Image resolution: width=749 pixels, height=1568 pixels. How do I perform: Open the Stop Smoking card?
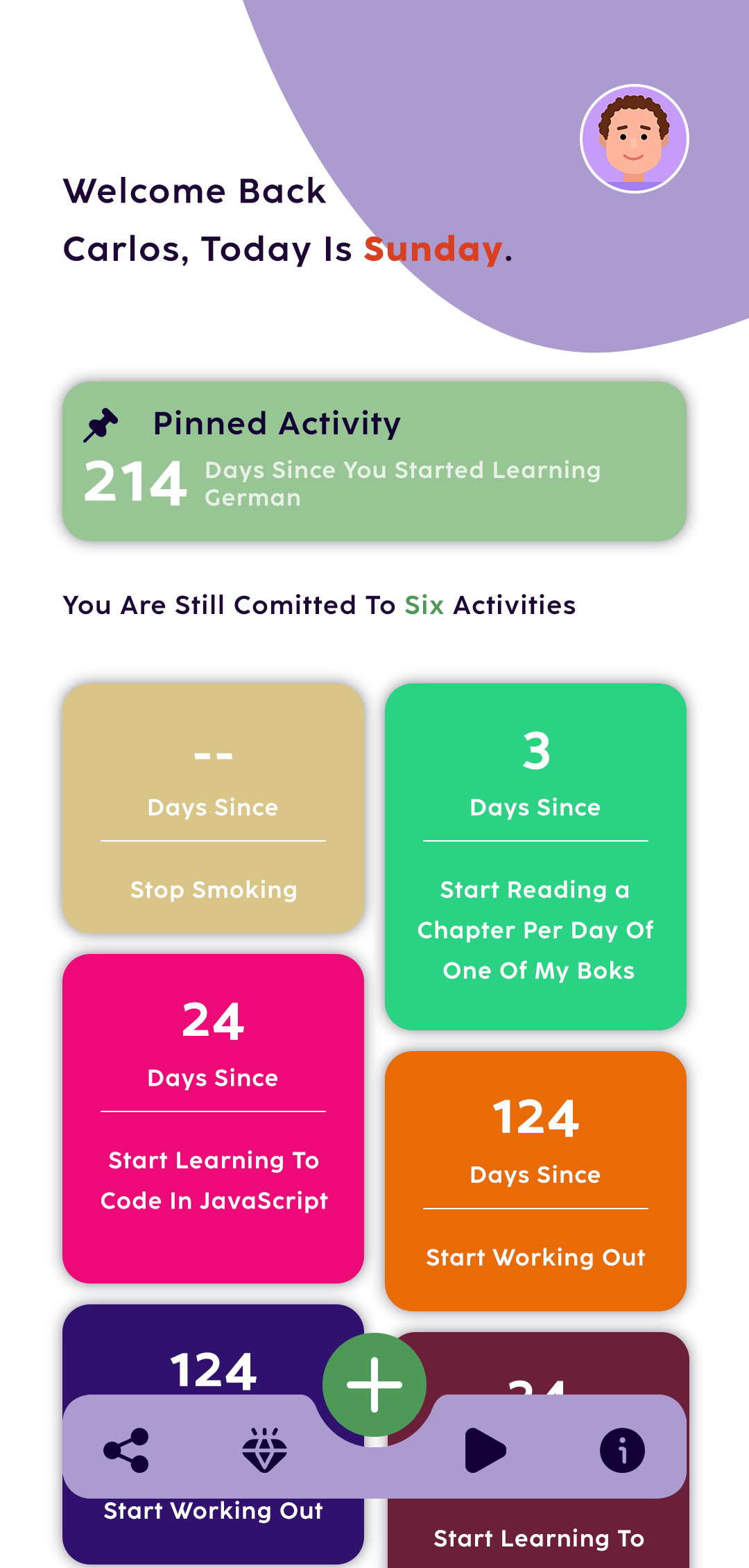213,808
